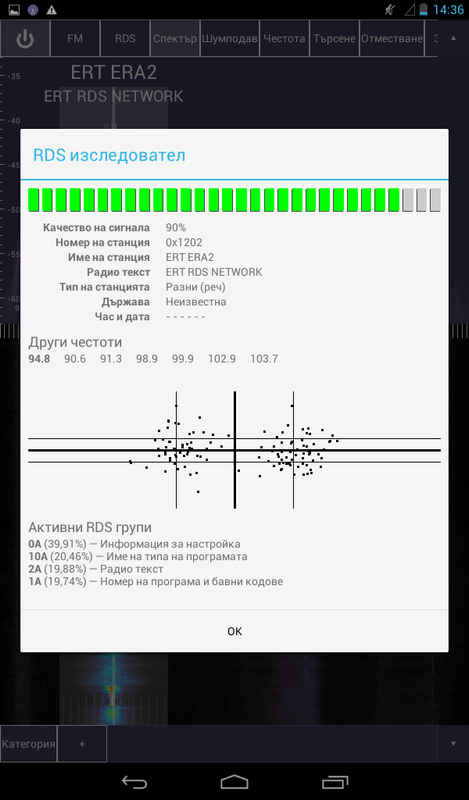The height and width of the screenshot is (800, 469).
Task: Open the Шумподав toolbar option
Action: point(230,38)
